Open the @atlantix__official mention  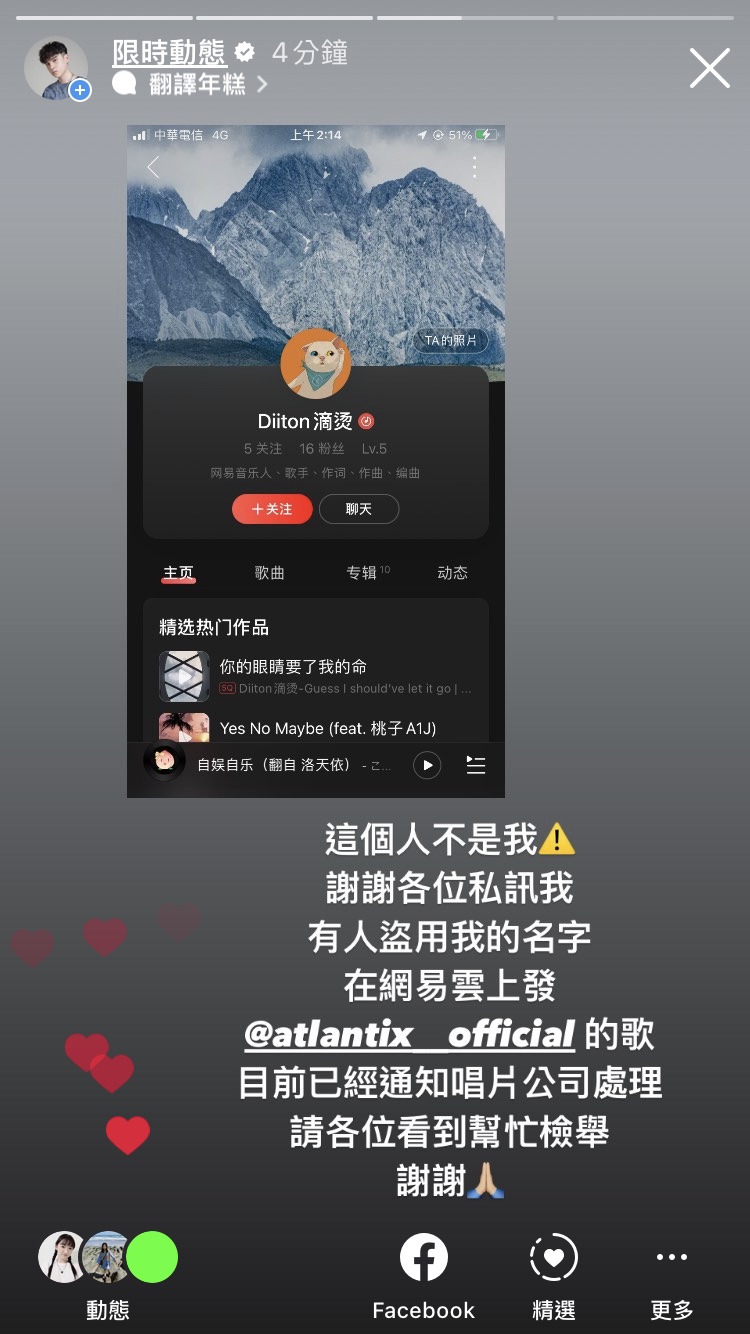[x=410, y=1034]
